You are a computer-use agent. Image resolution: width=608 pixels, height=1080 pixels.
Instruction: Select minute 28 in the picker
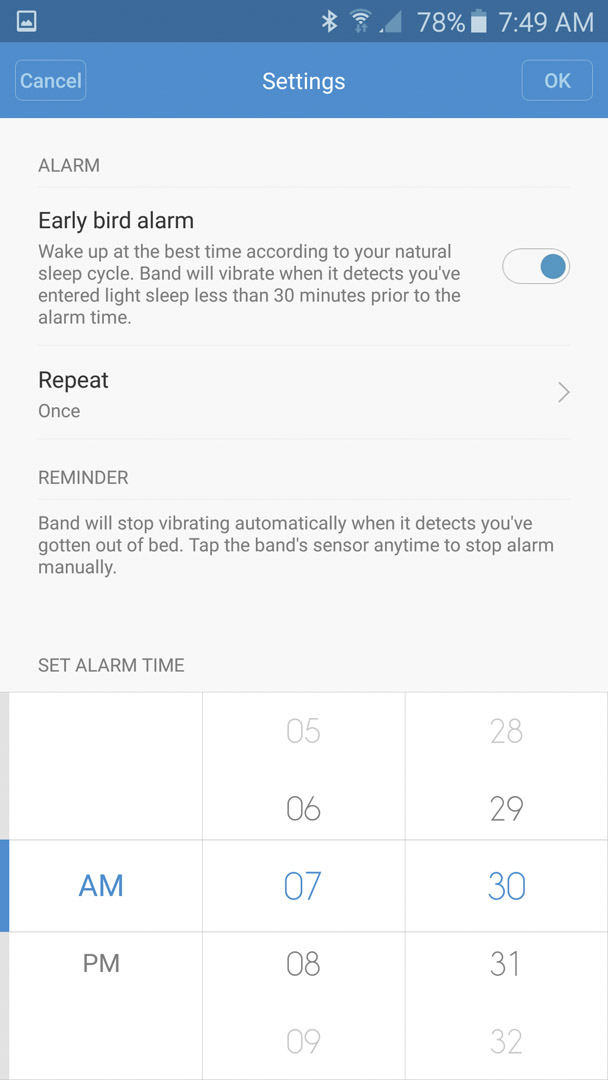pos(506,731)
